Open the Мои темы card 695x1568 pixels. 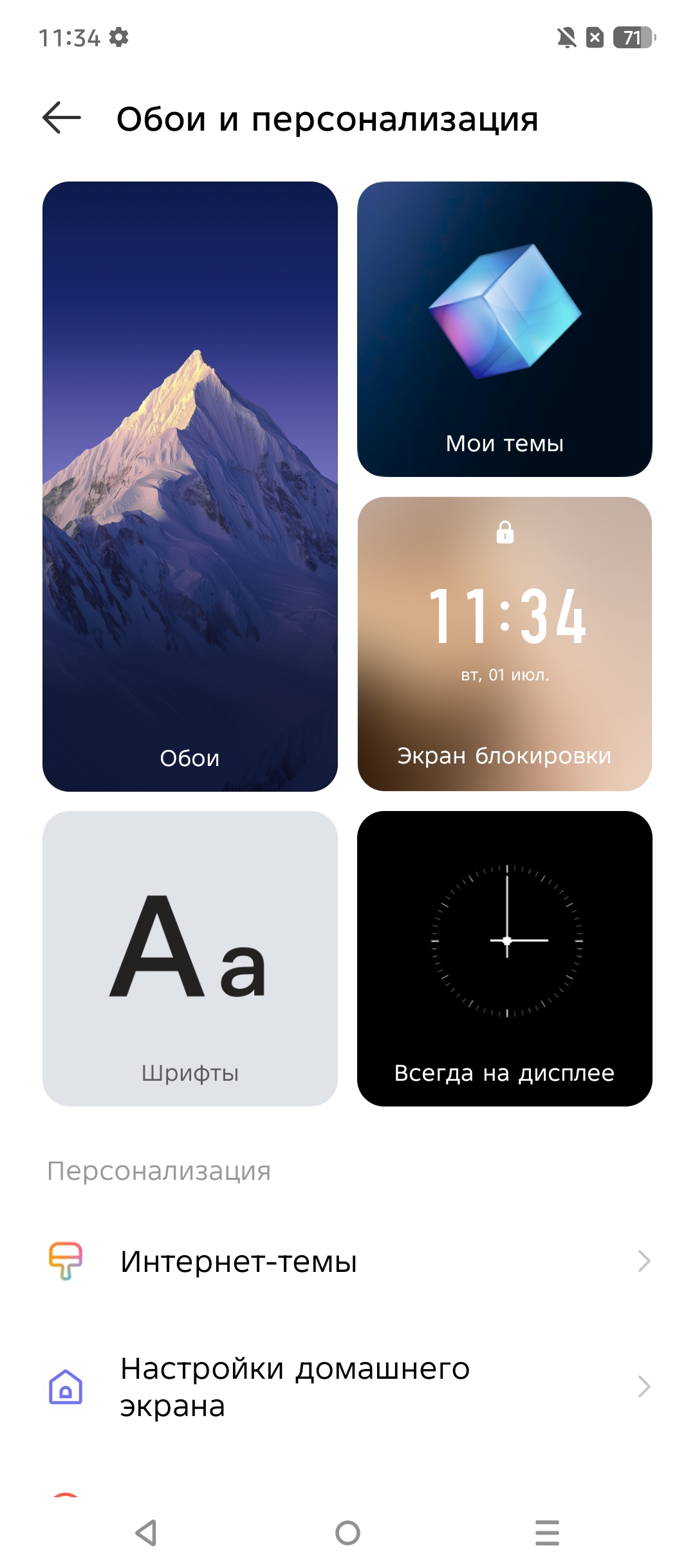505,329
